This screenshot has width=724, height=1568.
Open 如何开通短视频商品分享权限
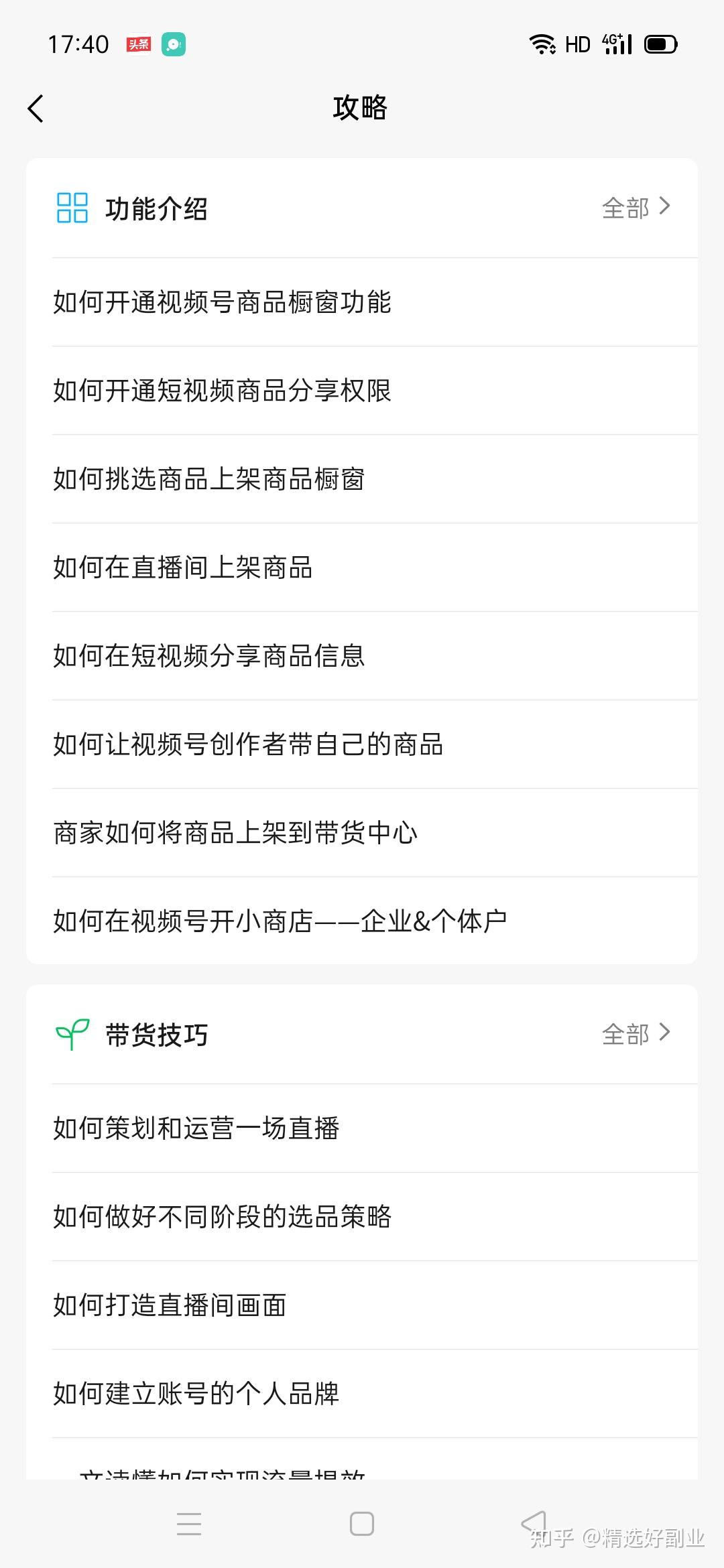tap(223, 391)
